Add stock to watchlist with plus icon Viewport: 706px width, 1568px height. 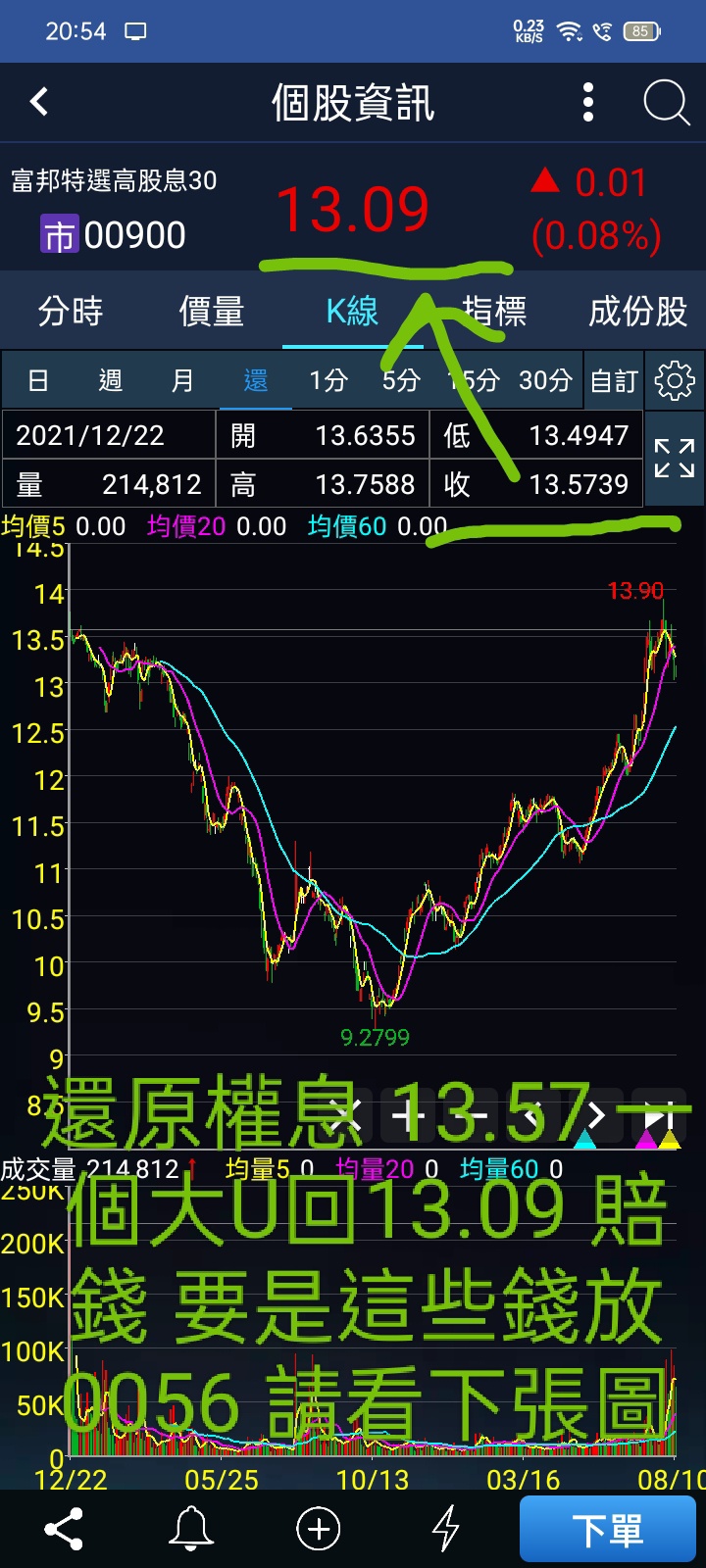[319, 1529]
